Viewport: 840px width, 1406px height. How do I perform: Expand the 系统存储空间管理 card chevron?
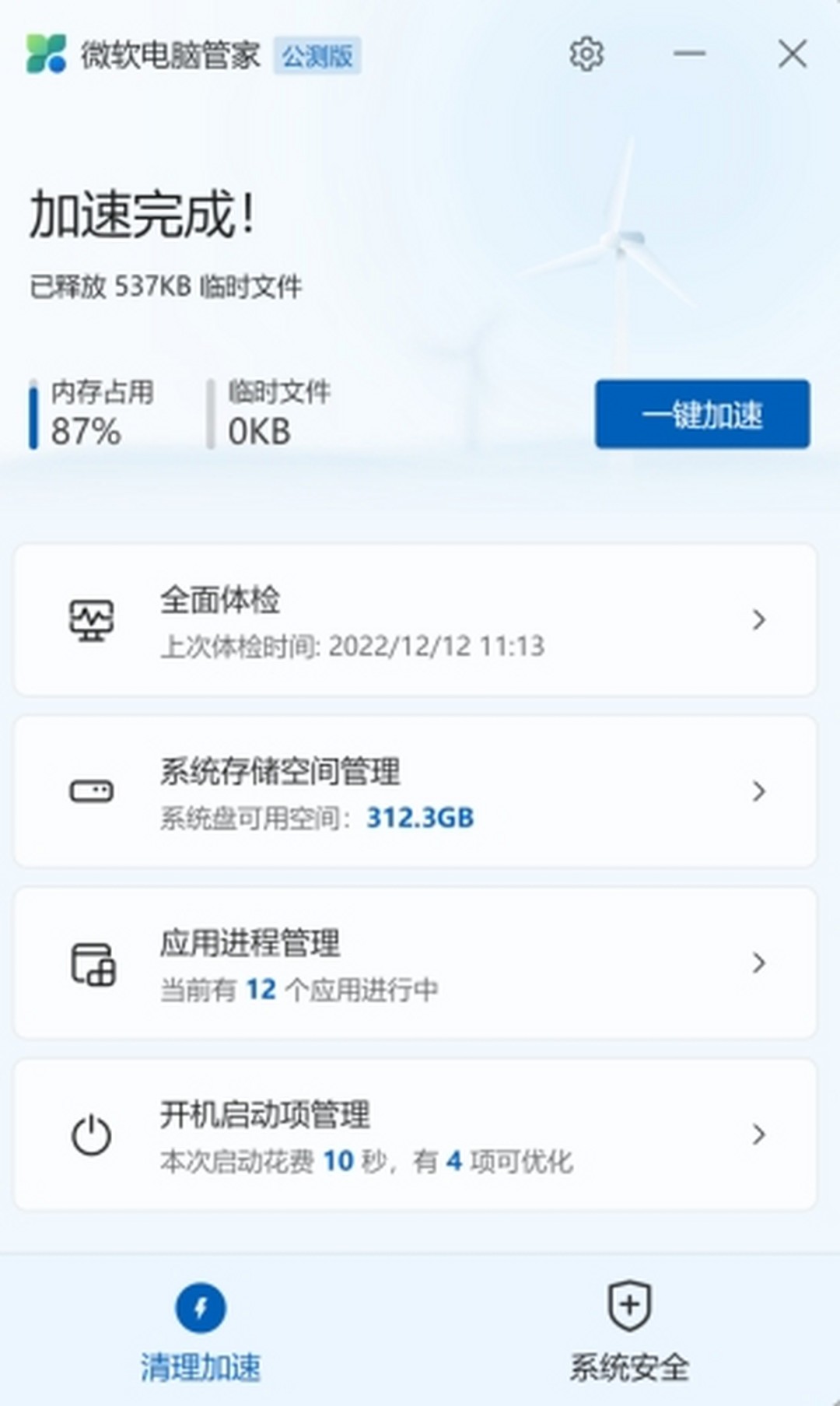click(758, 791)
